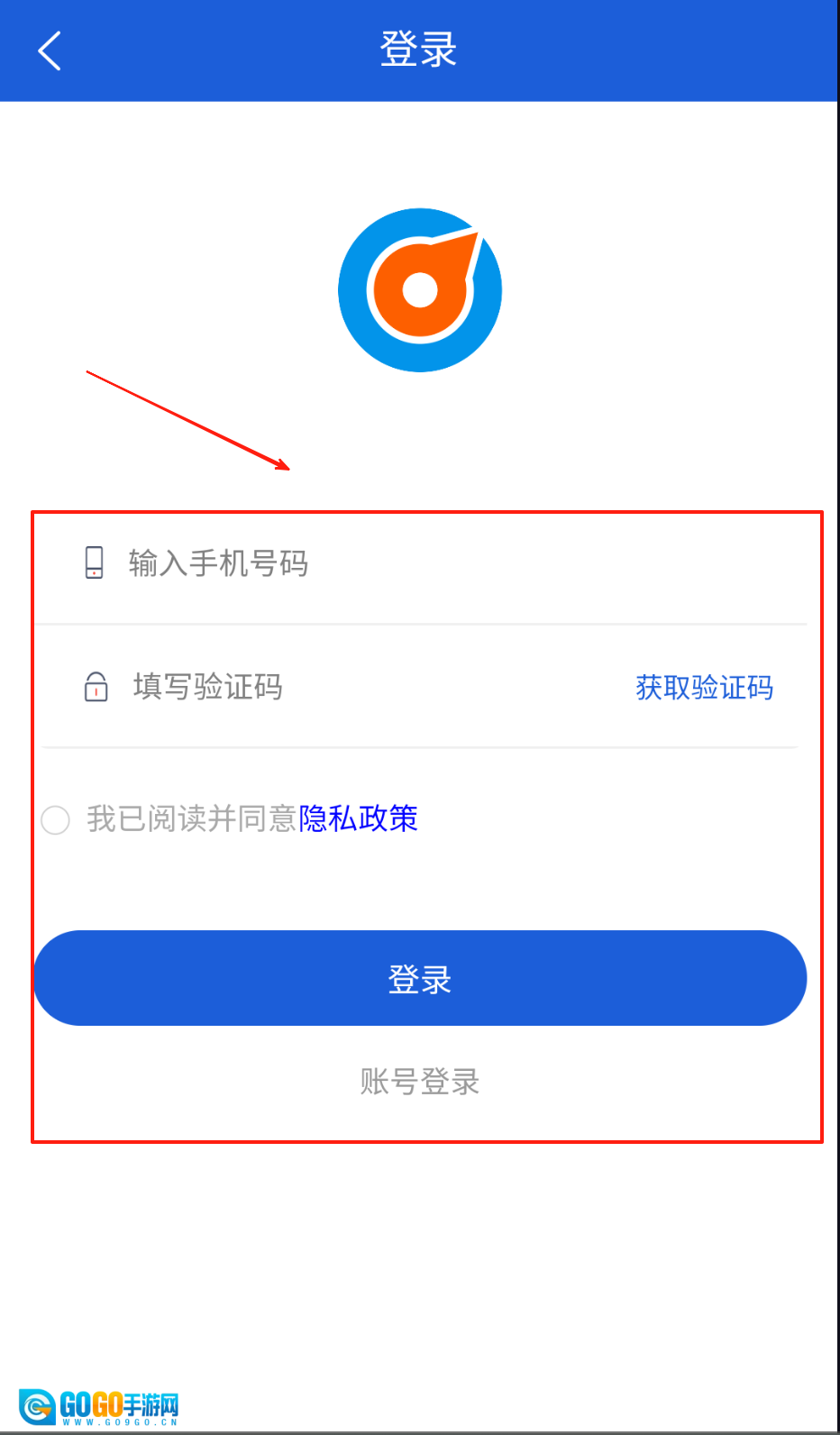The image size is (840, 1435).
Task: Switch to 账号登录 account login
Action: (420, 1081)
